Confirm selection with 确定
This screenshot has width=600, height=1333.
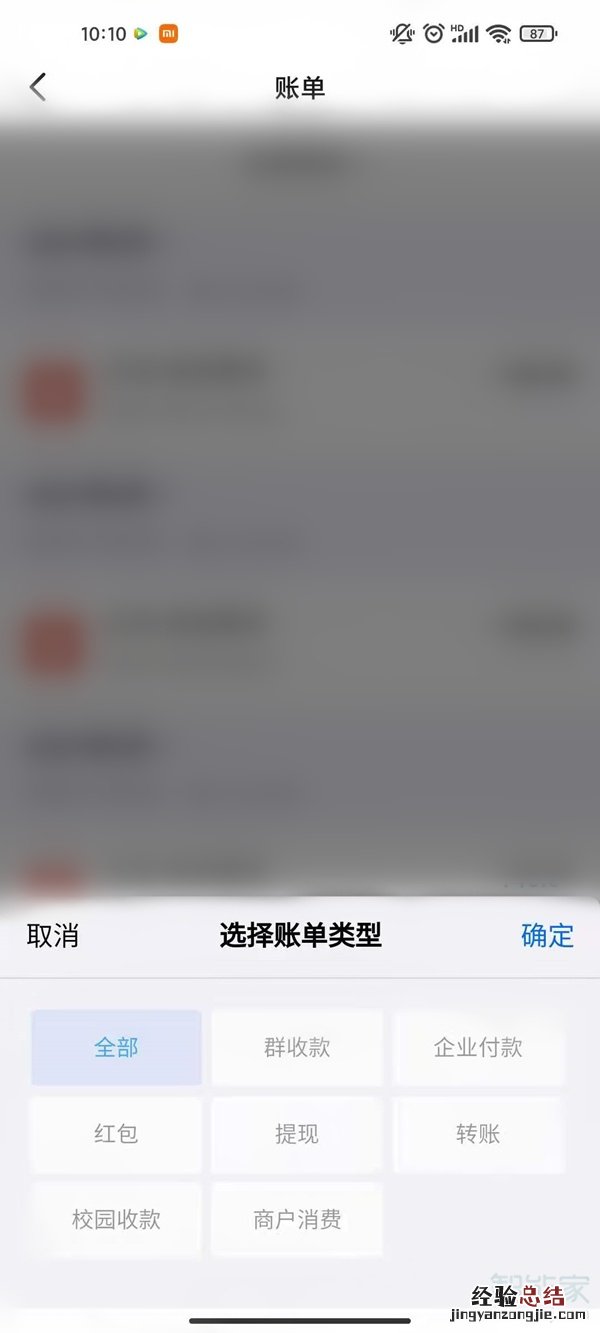[547, 936]
